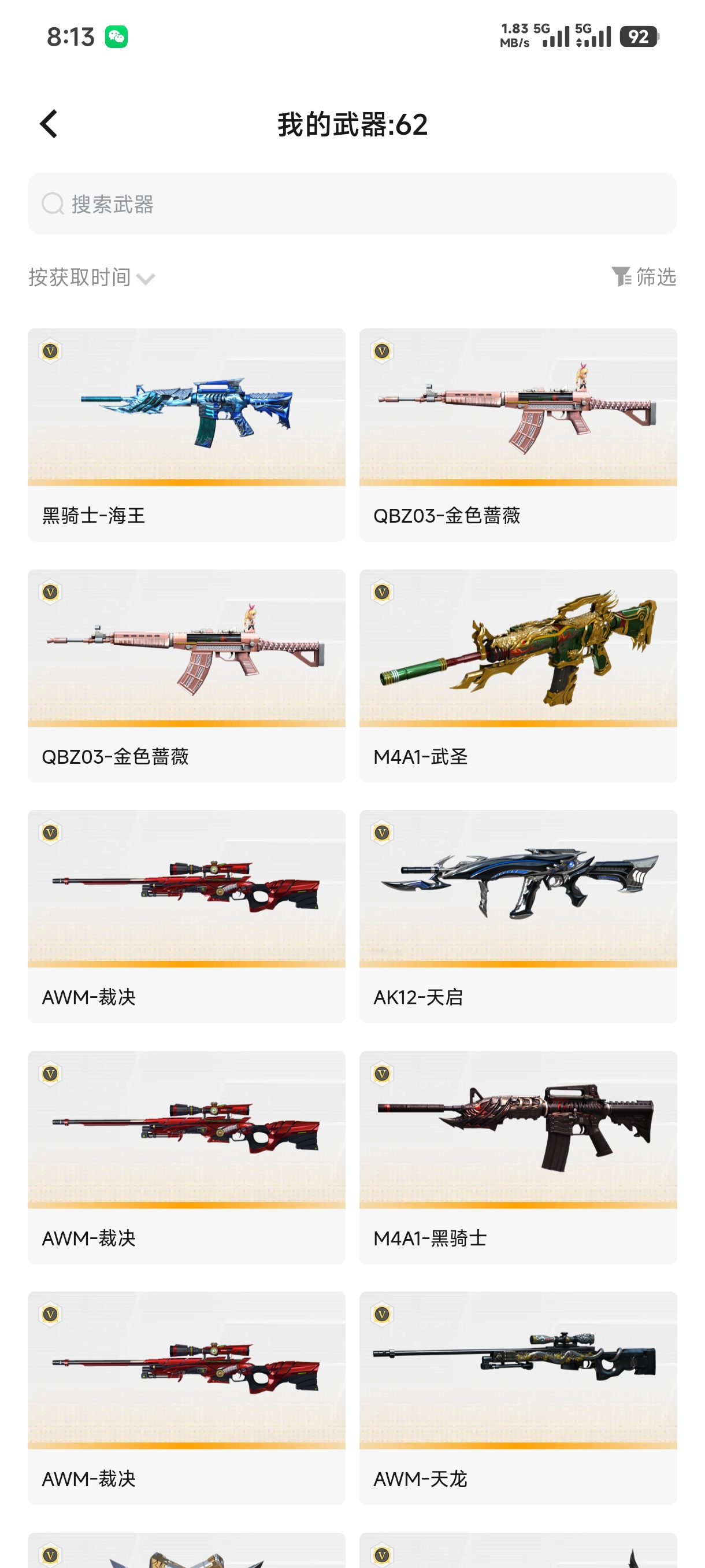Expand the 按获取时间 sort dropdown
Viewport: 705px width, 1568px height.
click(x=91, y=278)
